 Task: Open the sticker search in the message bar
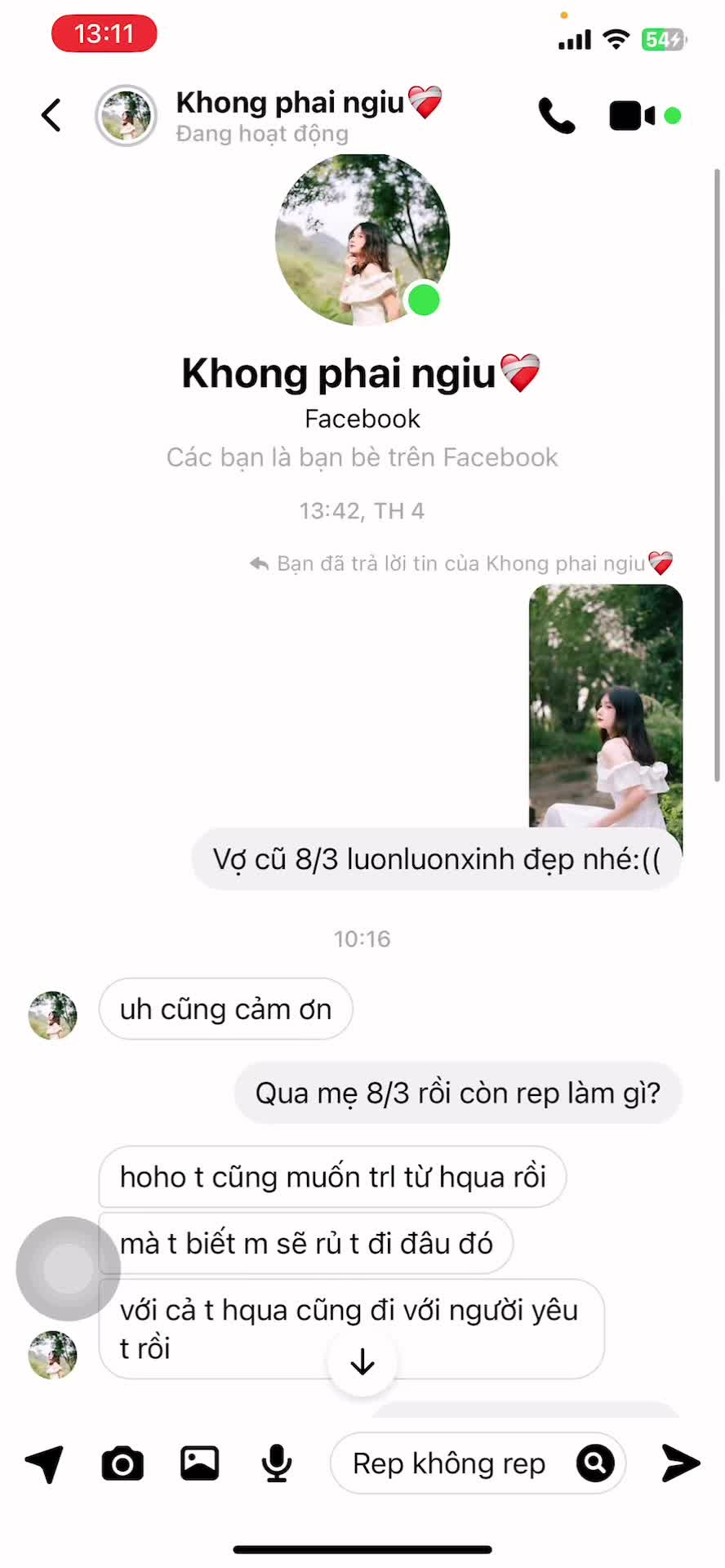click(x=595, y=1463)
